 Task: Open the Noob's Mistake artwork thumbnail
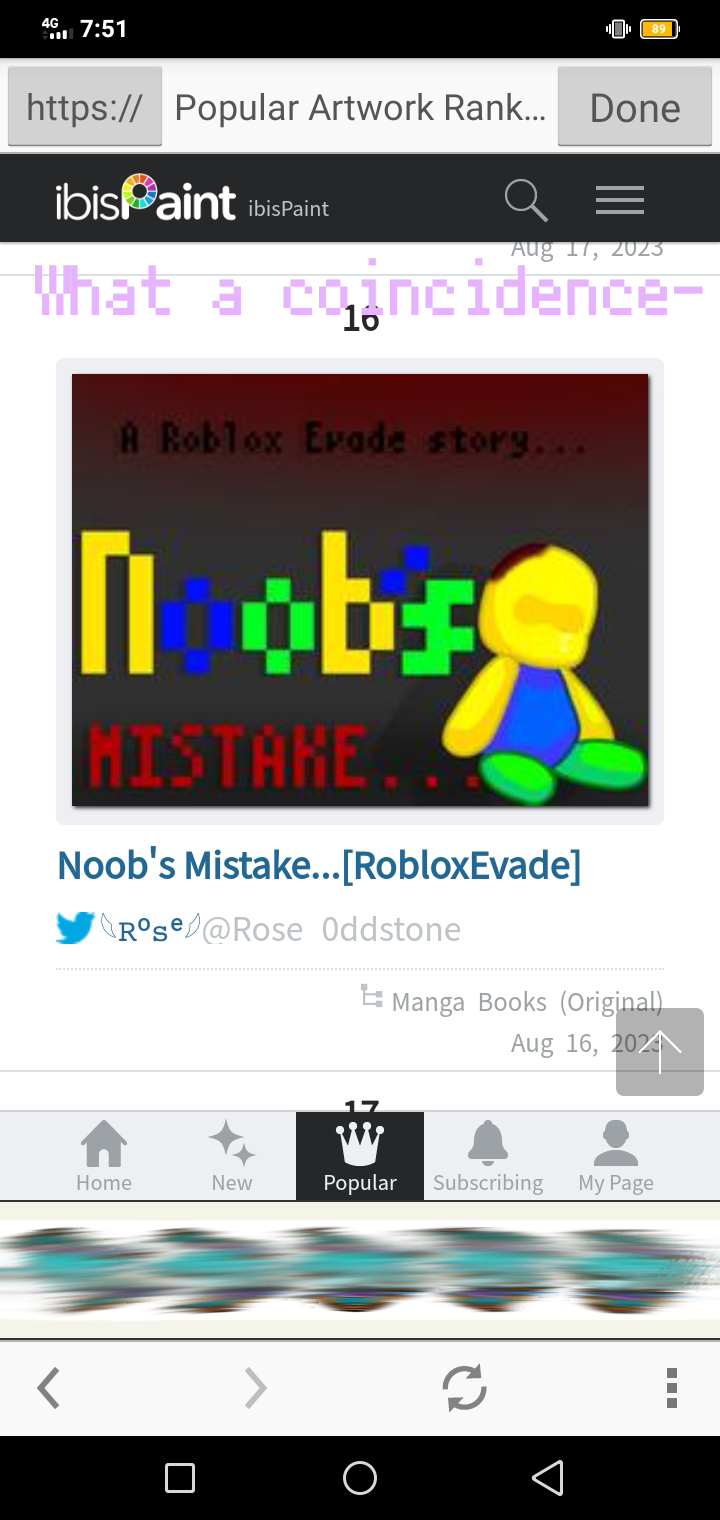point(360,590)
